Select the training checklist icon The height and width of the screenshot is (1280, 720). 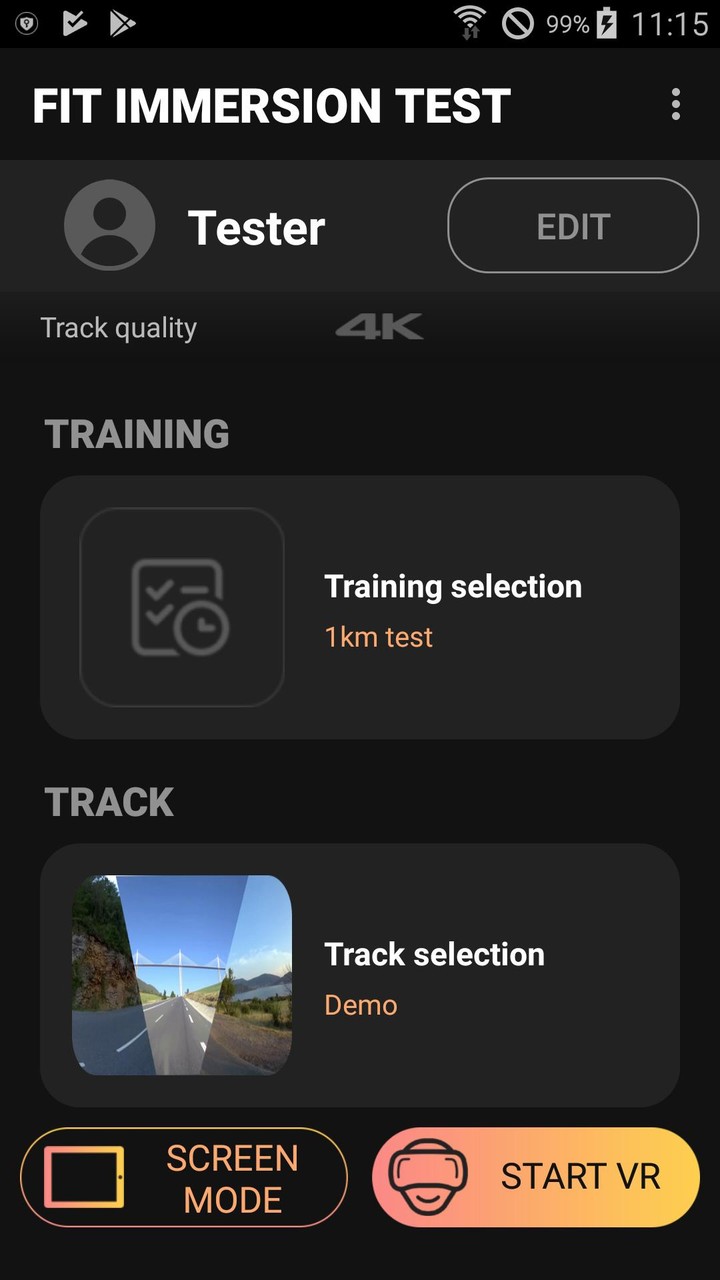(x=180, y=606)
